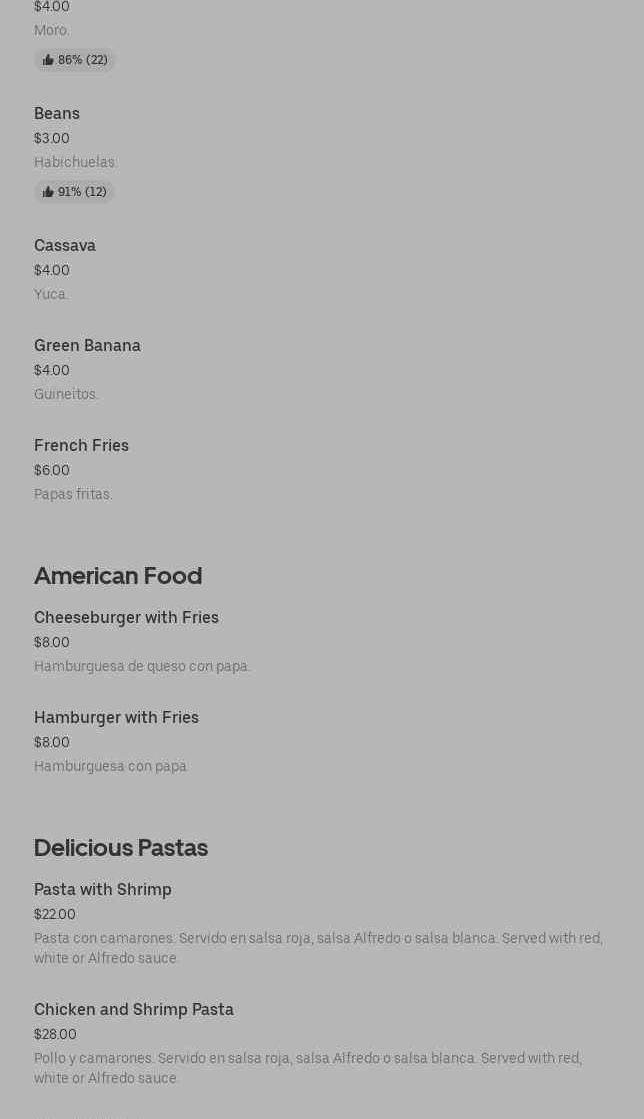Select Cassava from the menu
This screenshot has width=644, height=1119.
[65, 246]
